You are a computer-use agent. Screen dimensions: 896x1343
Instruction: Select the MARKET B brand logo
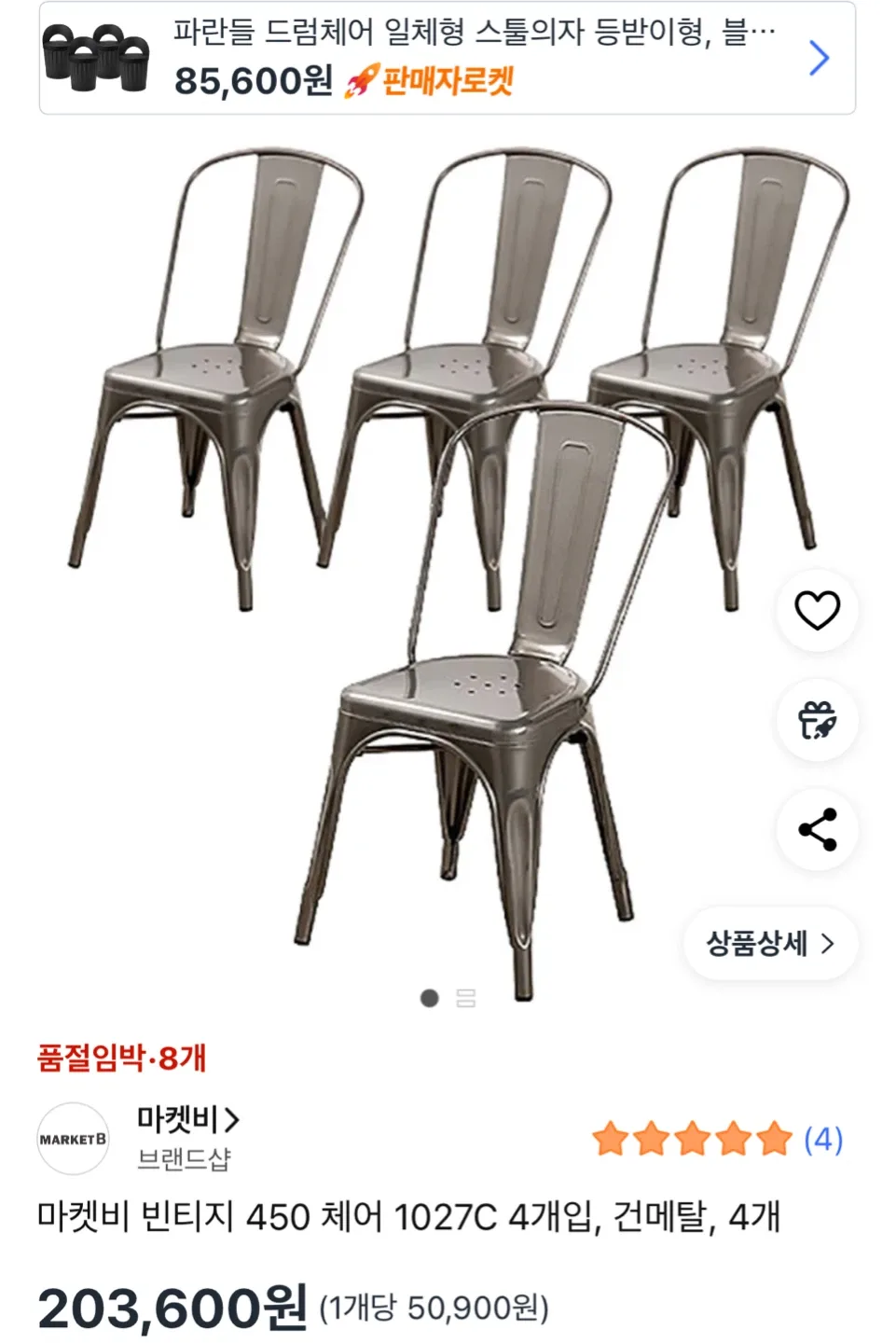(72, 1137)
